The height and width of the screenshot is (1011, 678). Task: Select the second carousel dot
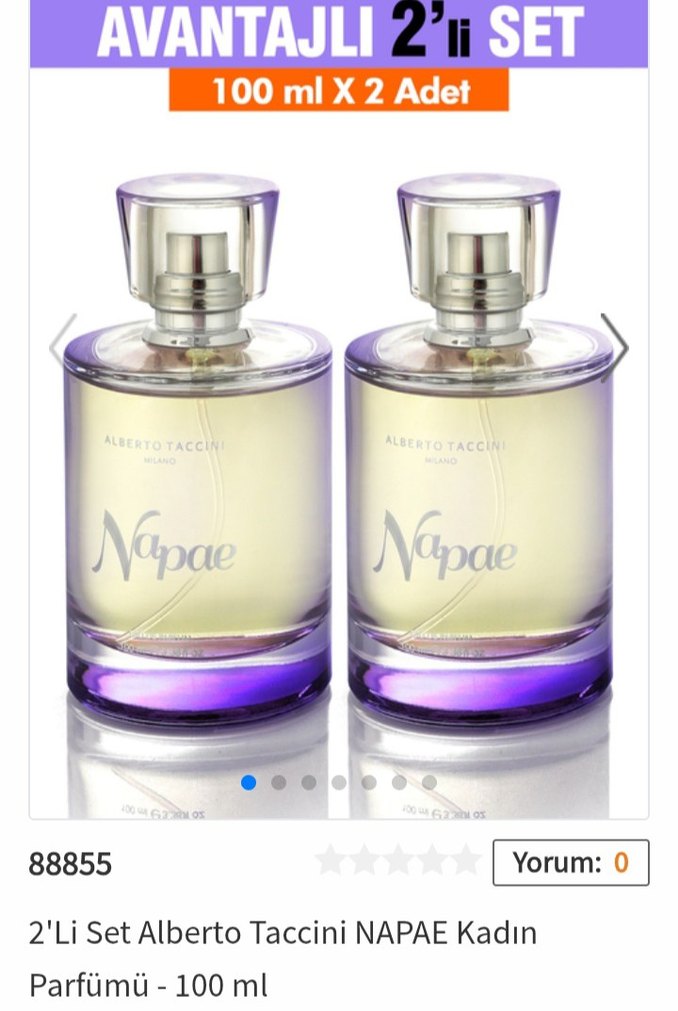coord(279,782)
